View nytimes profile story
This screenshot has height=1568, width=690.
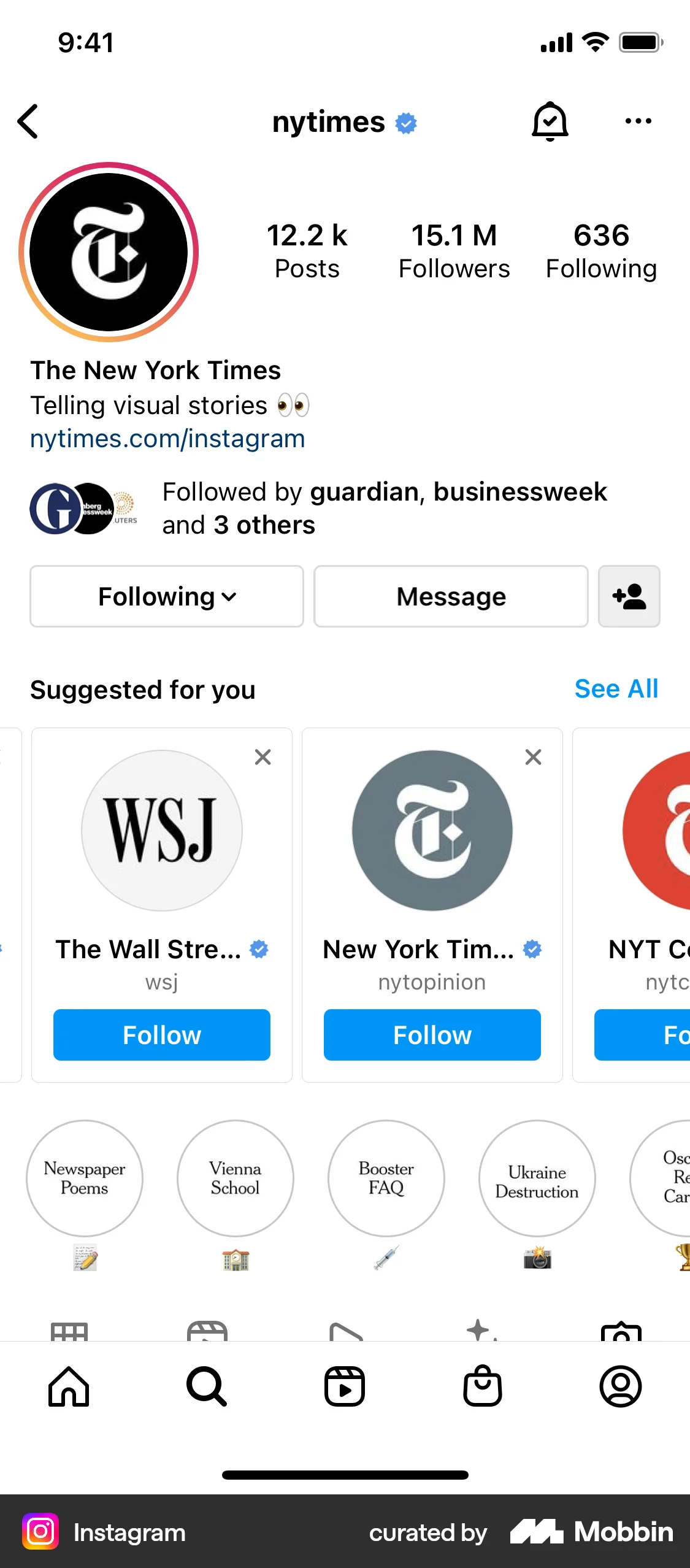pos(109,252)
